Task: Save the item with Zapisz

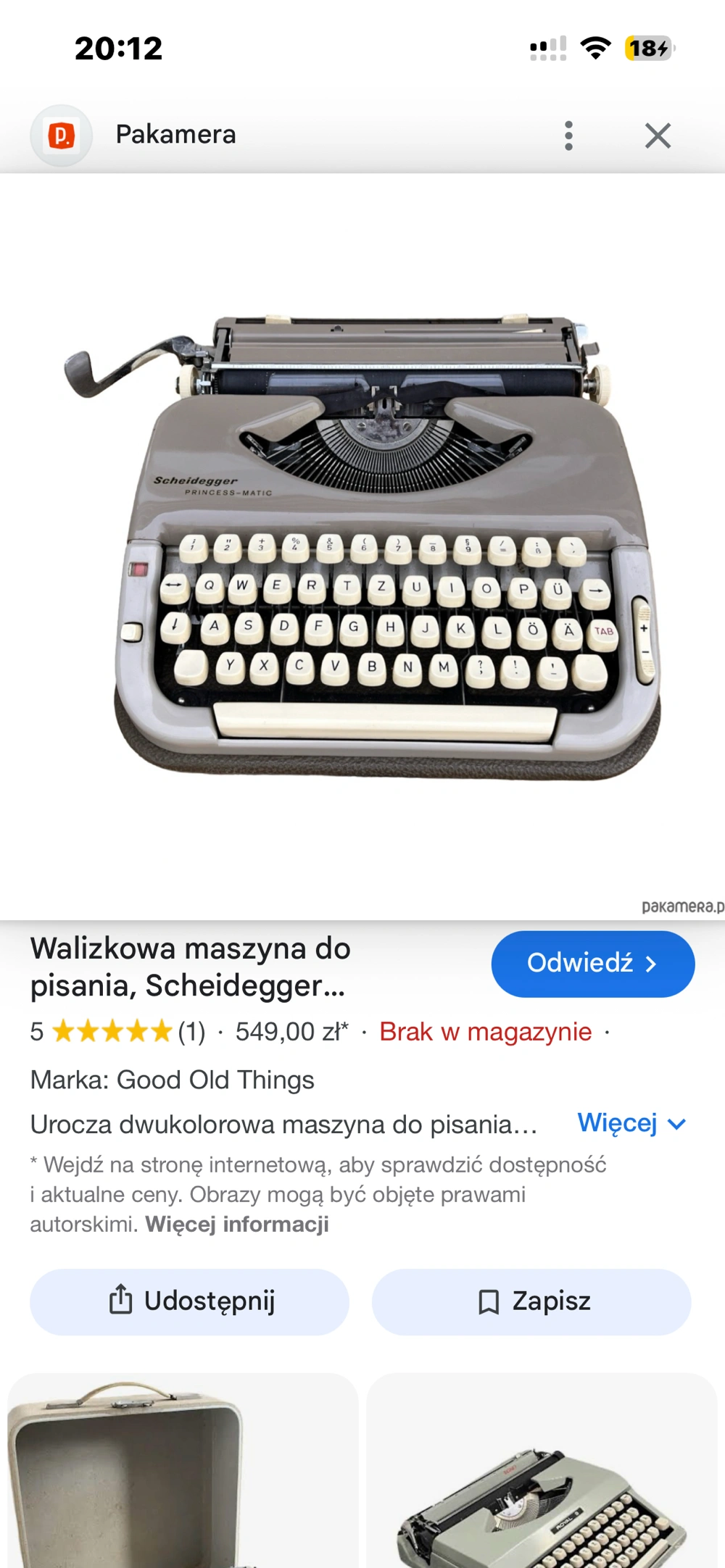Action: pos(531,1301)
